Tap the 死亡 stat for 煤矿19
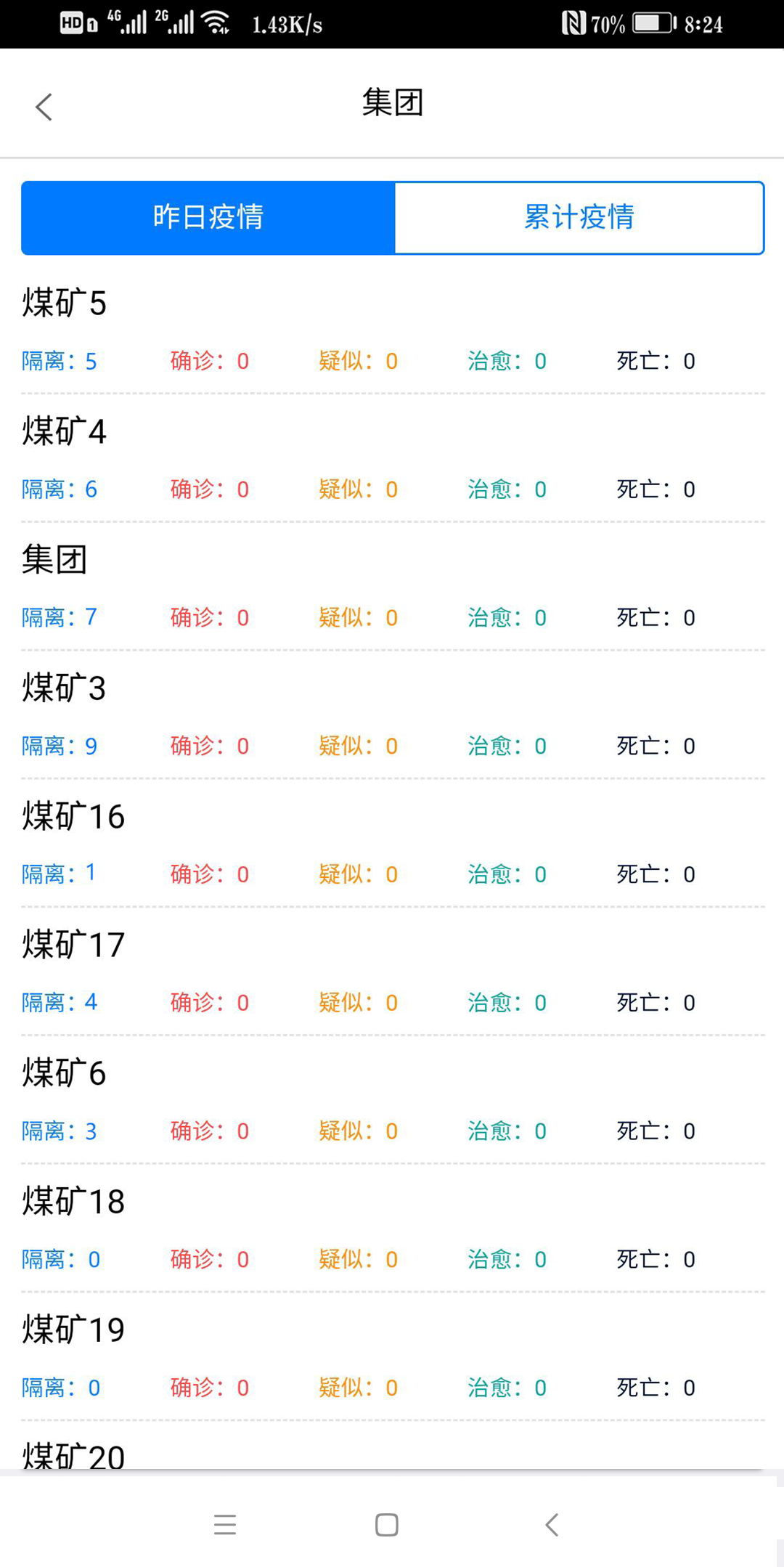The width and height of the screenshot is (784, 1567). 653,1388
